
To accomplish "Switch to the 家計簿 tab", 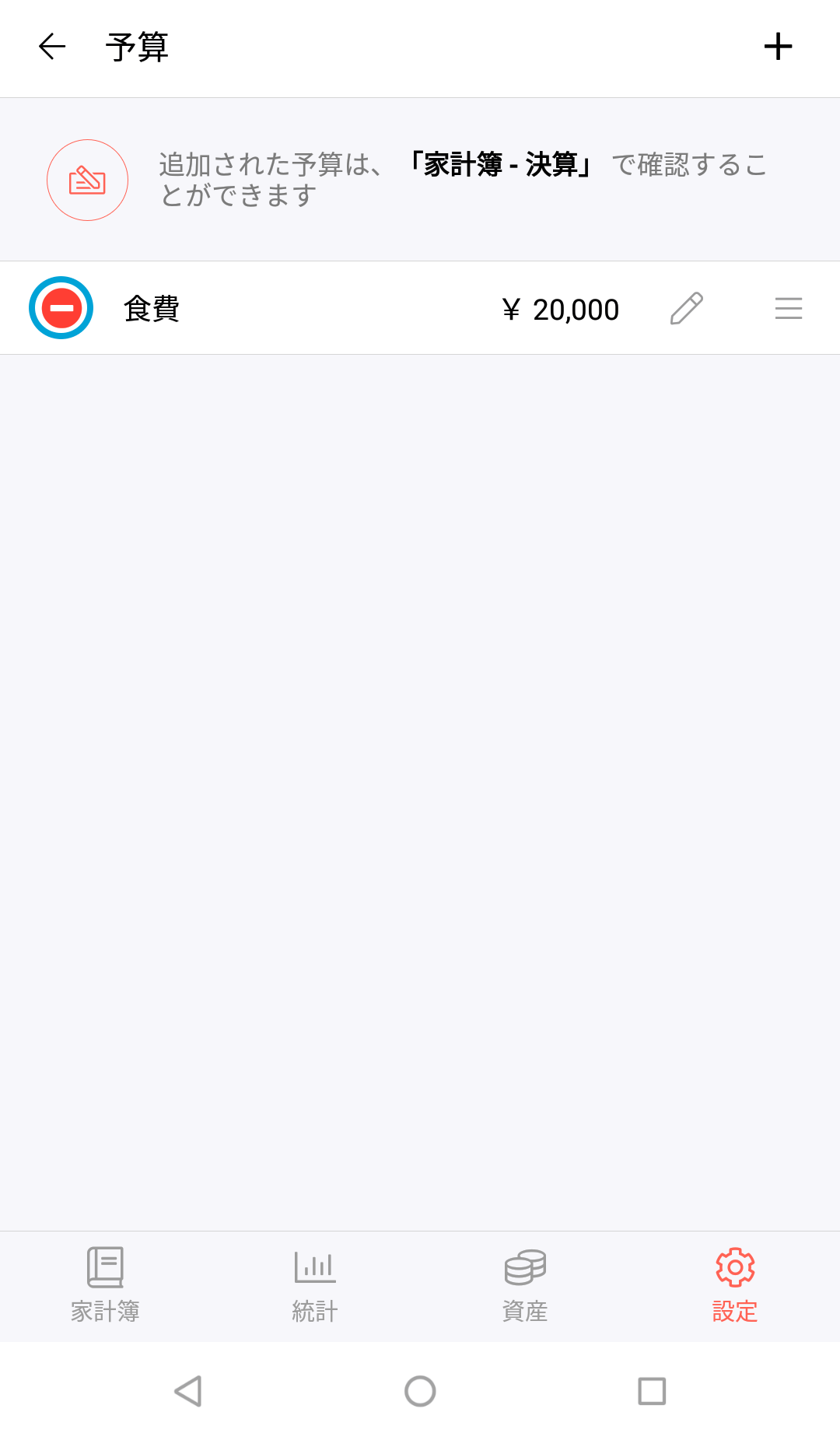I will 105,1286.
